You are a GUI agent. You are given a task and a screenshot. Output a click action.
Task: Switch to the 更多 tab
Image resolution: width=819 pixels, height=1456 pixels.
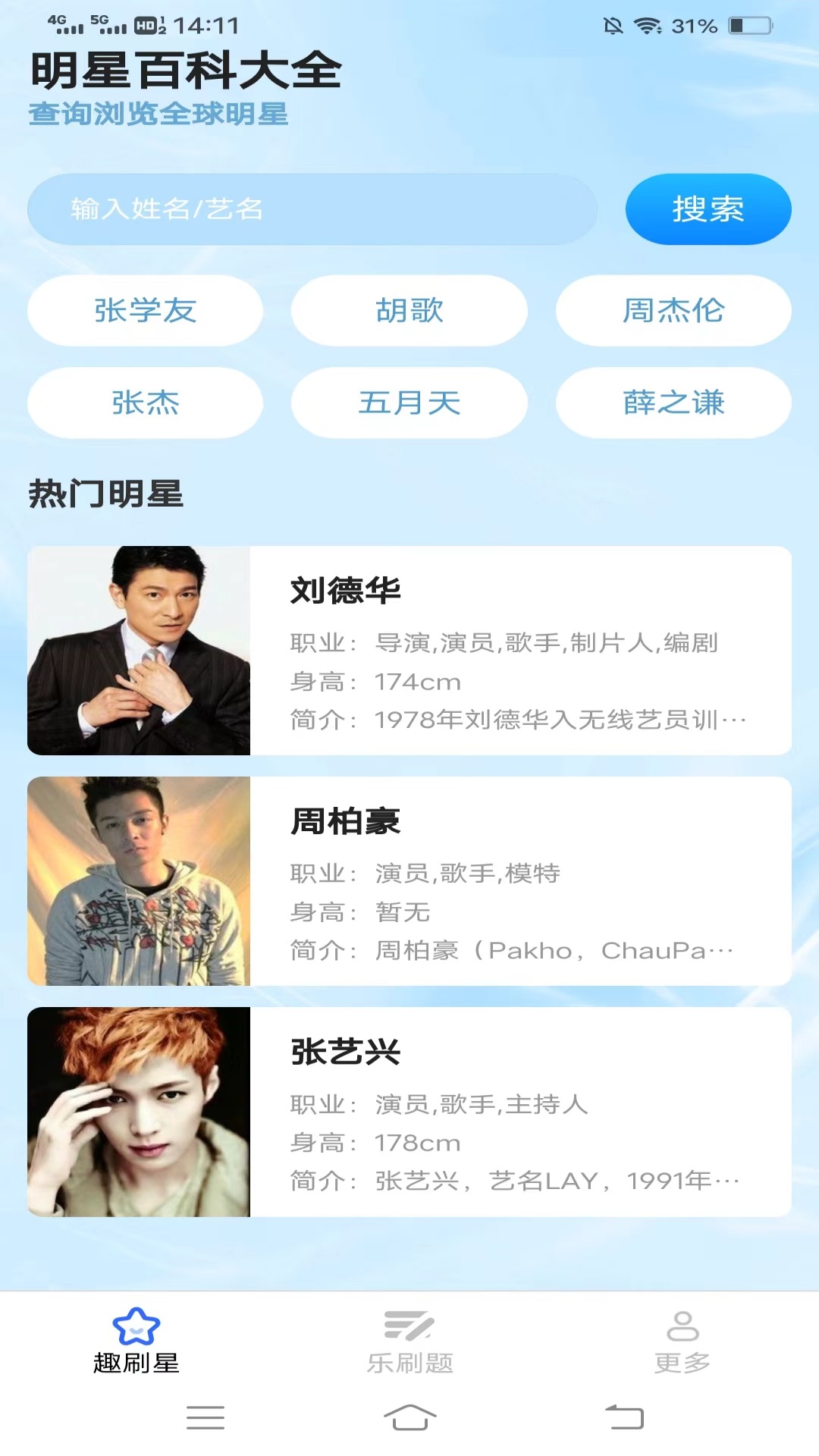point(682,1341)
